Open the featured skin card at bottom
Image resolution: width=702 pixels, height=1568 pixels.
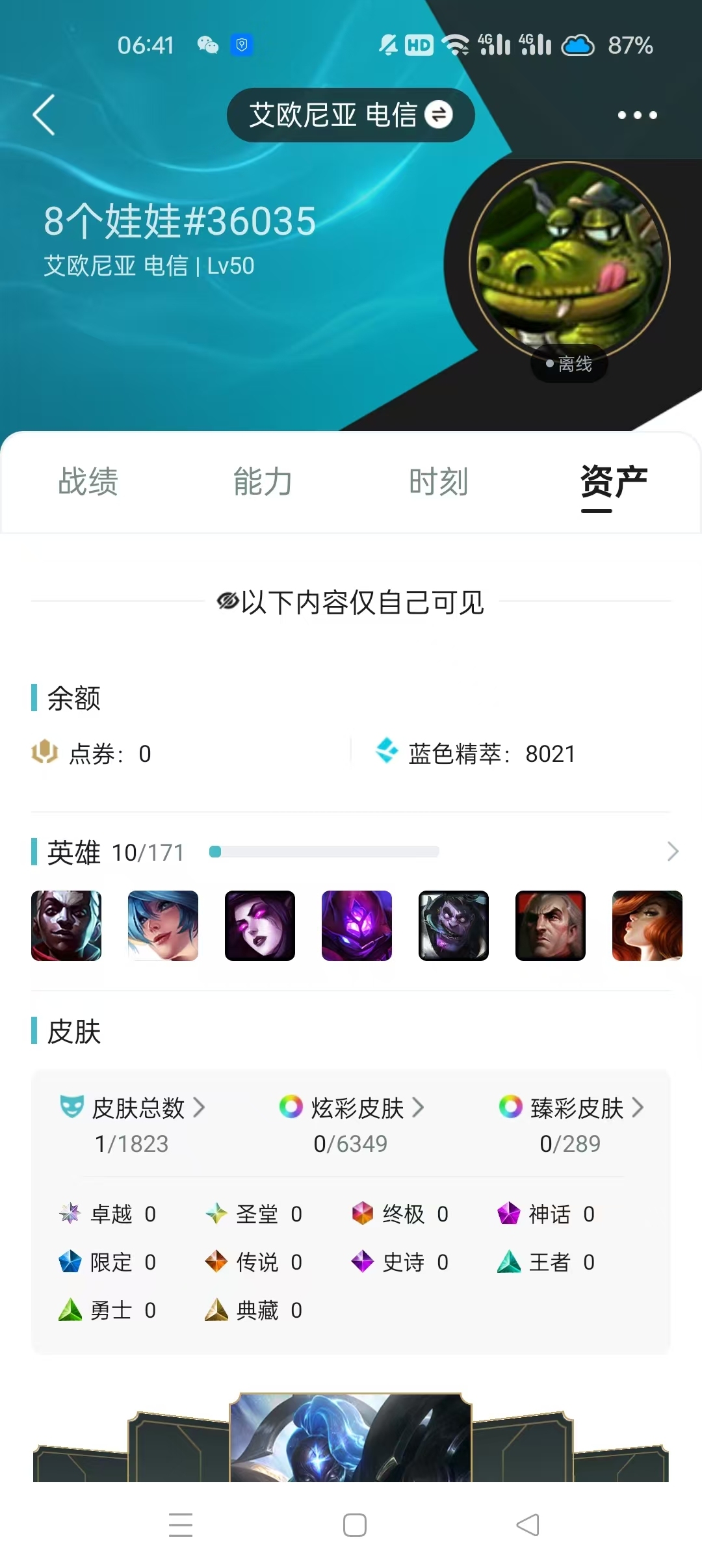pos(351,1437)
